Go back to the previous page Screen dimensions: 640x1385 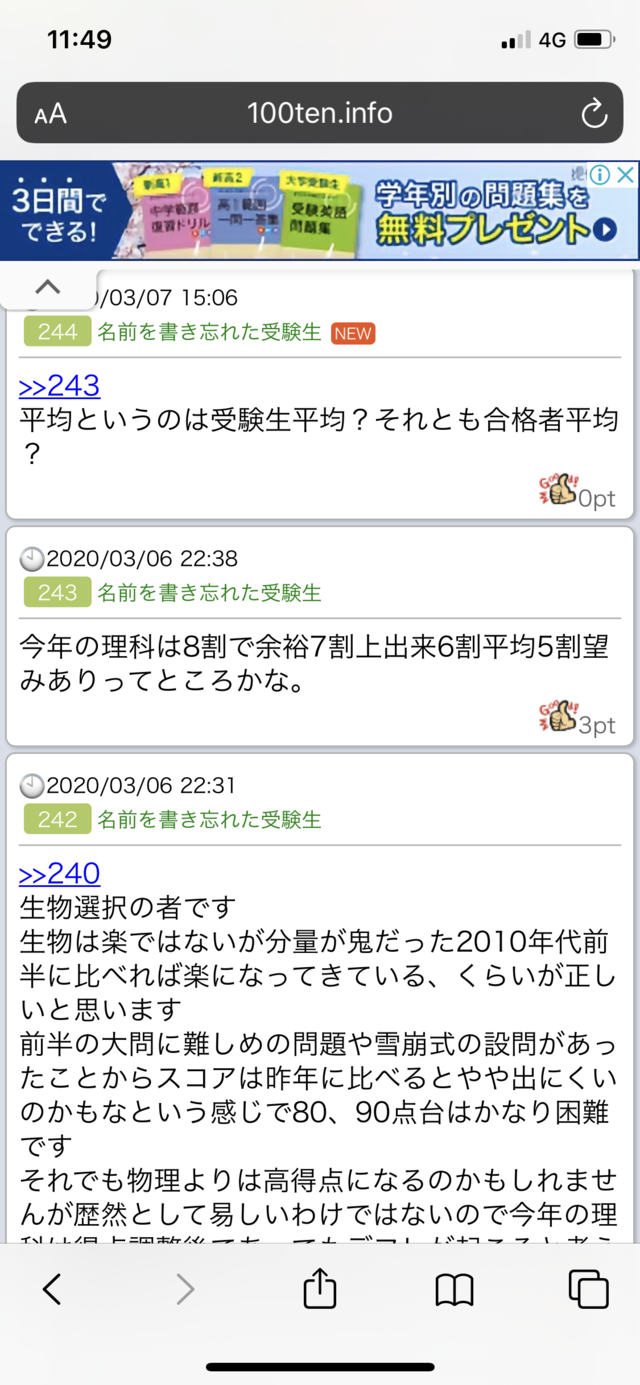click(x=53, y=1290)
